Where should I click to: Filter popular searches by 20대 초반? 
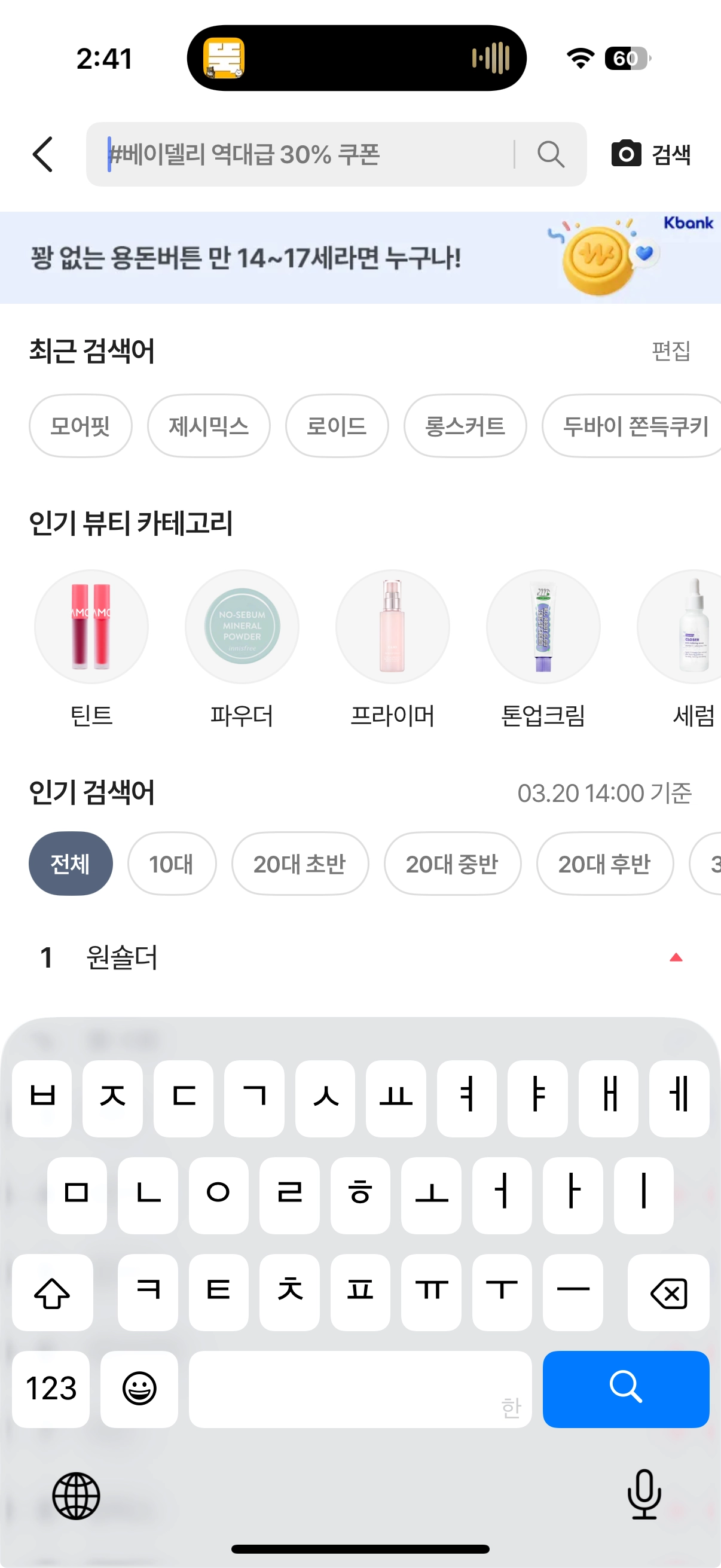click(300, 863)
